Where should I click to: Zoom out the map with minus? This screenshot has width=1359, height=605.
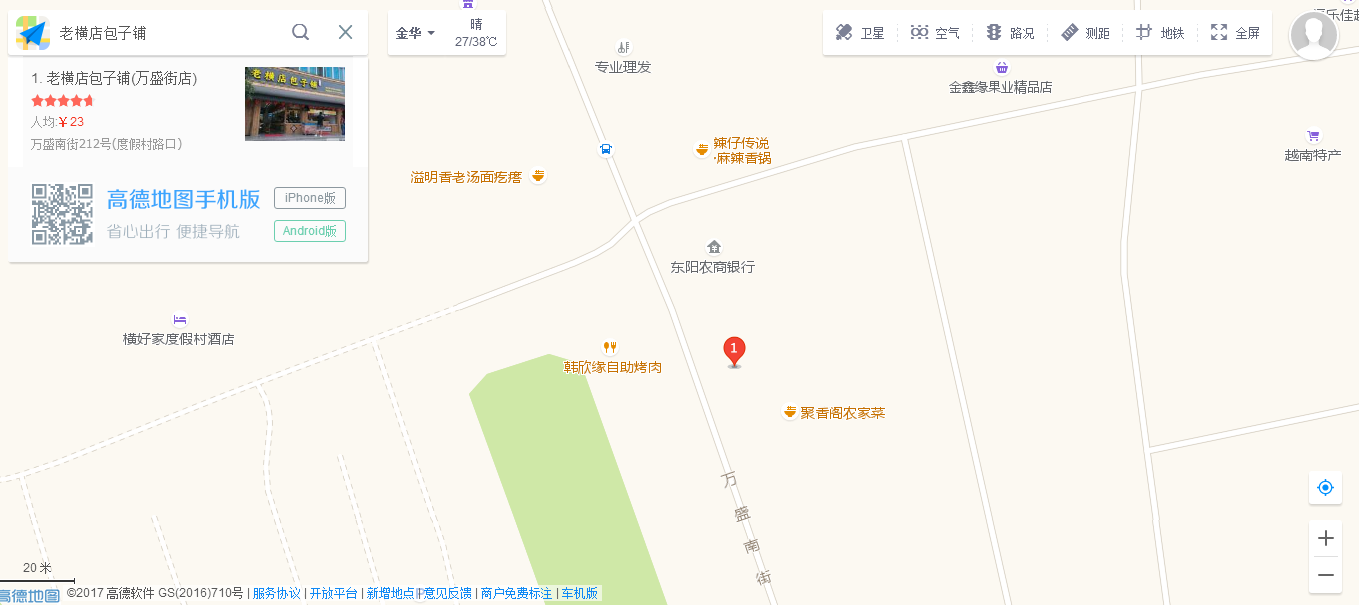(1325, 575)
